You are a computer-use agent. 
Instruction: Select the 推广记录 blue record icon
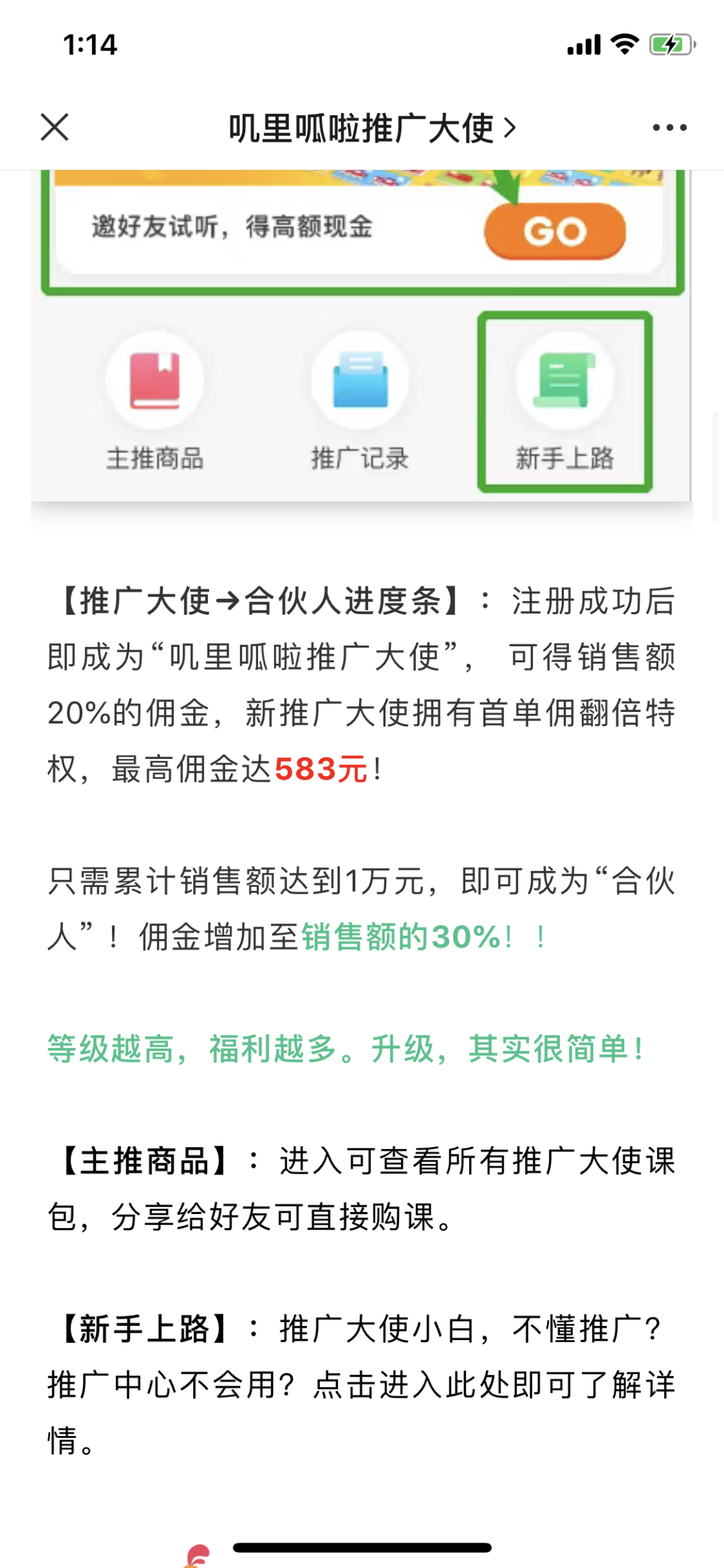click(361, 379)
